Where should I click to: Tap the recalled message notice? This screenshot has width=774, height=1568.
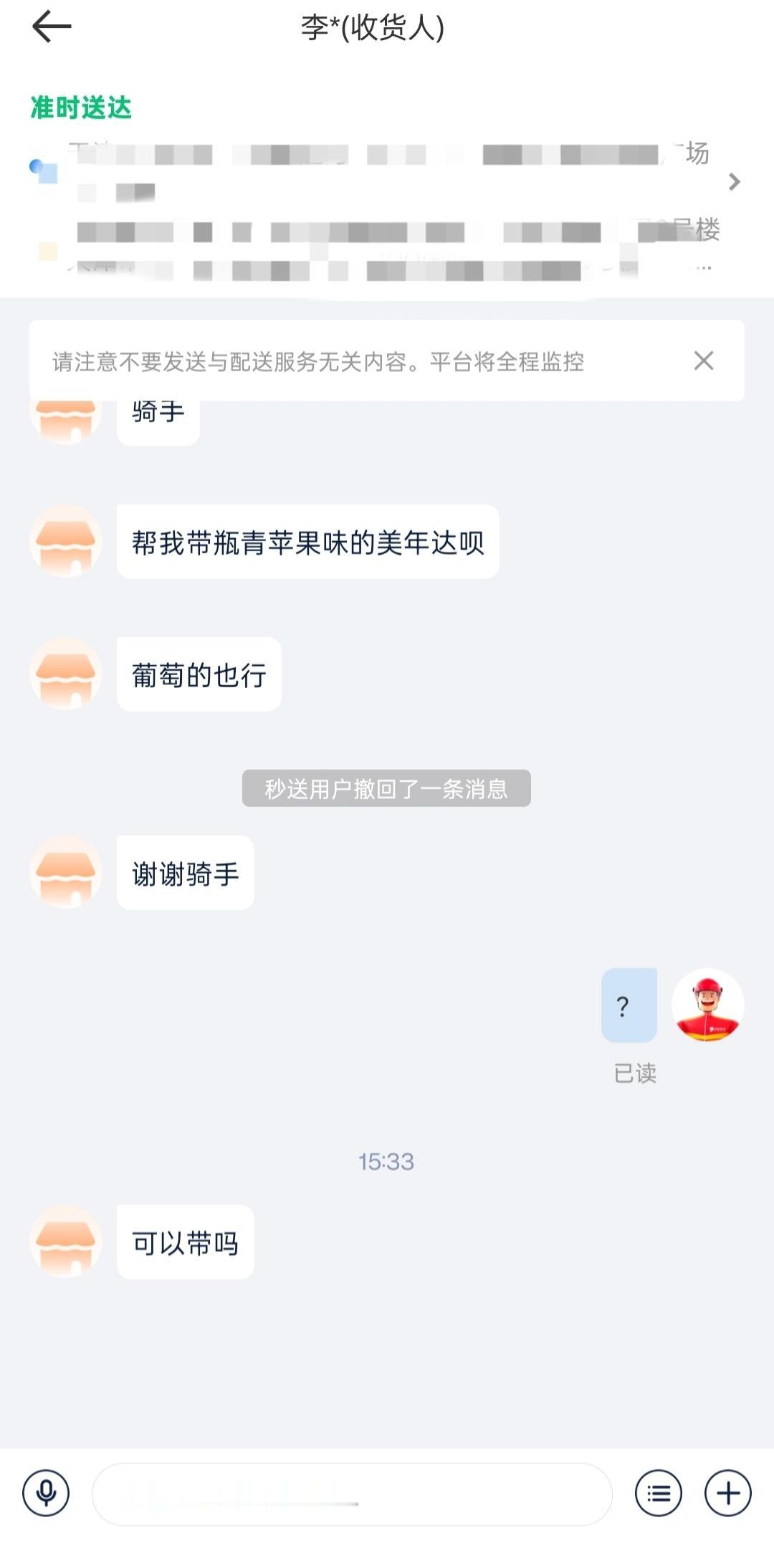(x=387, y=788)
